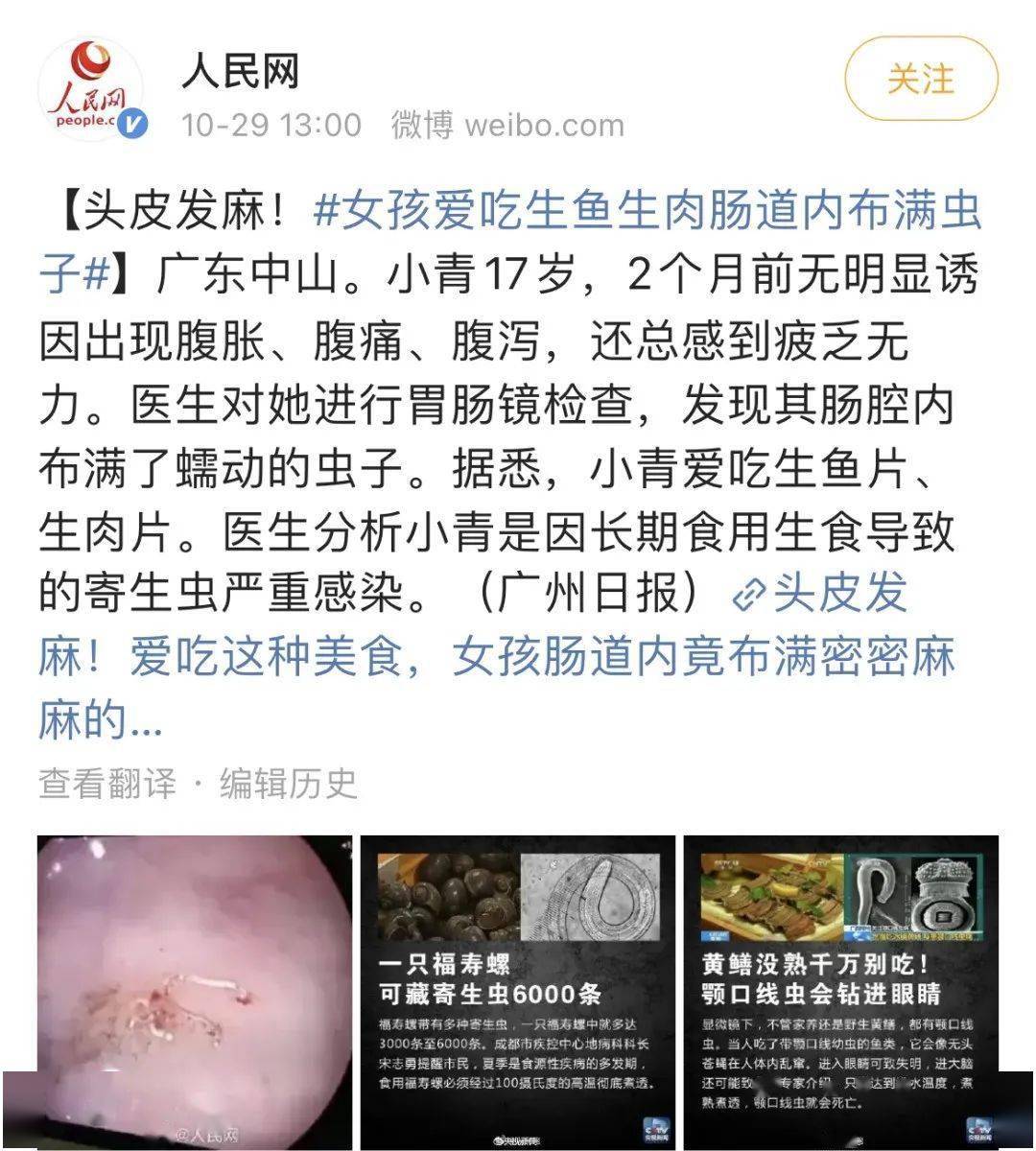Click the @人民网 watermark on the video
The width and height of the screenshot is (1036, 1151).
(206, 1132)
